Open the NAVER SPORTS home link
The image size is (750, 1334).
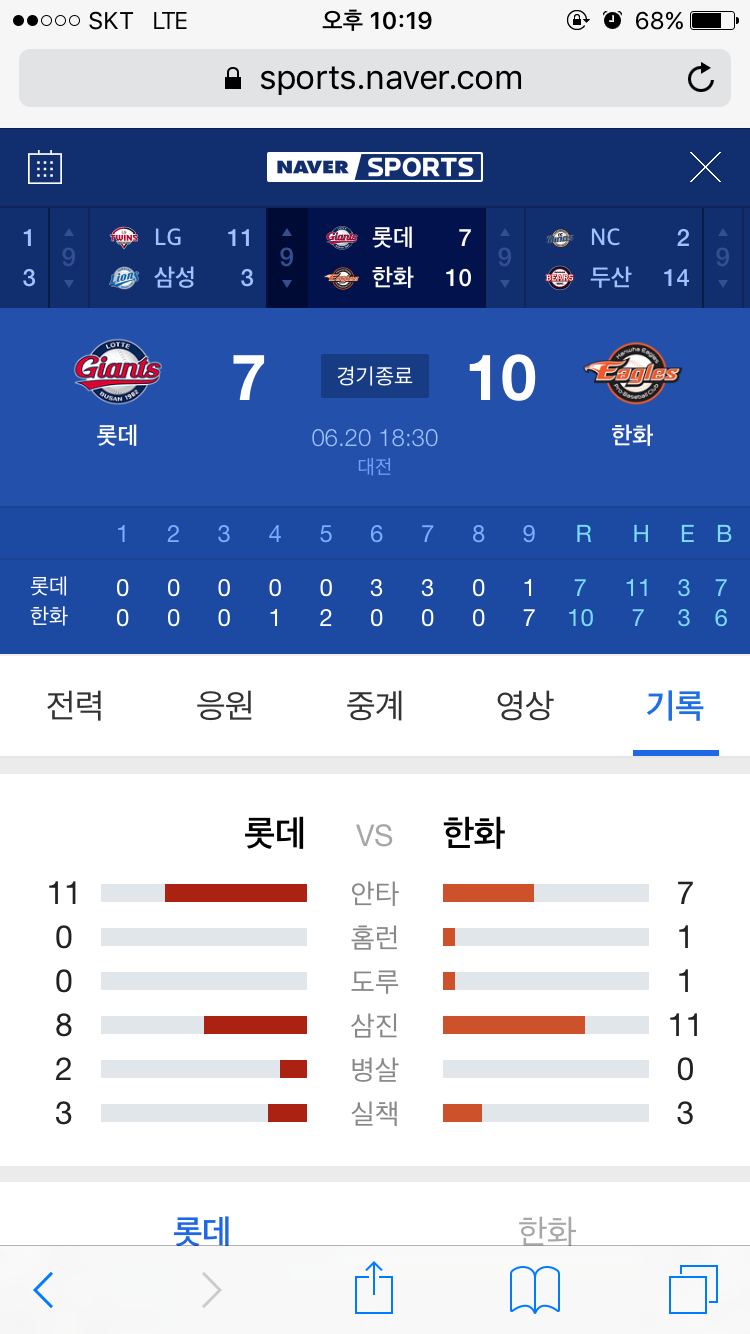375,167
